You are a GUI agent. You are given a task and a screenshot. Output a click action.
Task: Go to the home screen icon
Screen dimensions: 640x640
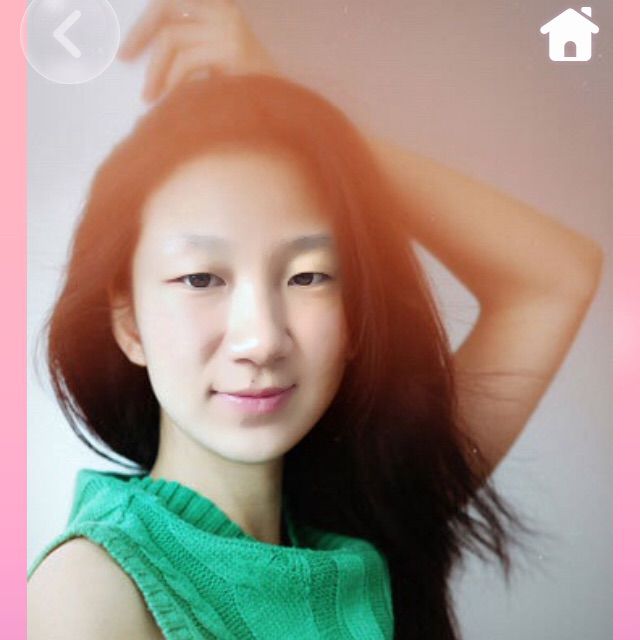point(569,35)
